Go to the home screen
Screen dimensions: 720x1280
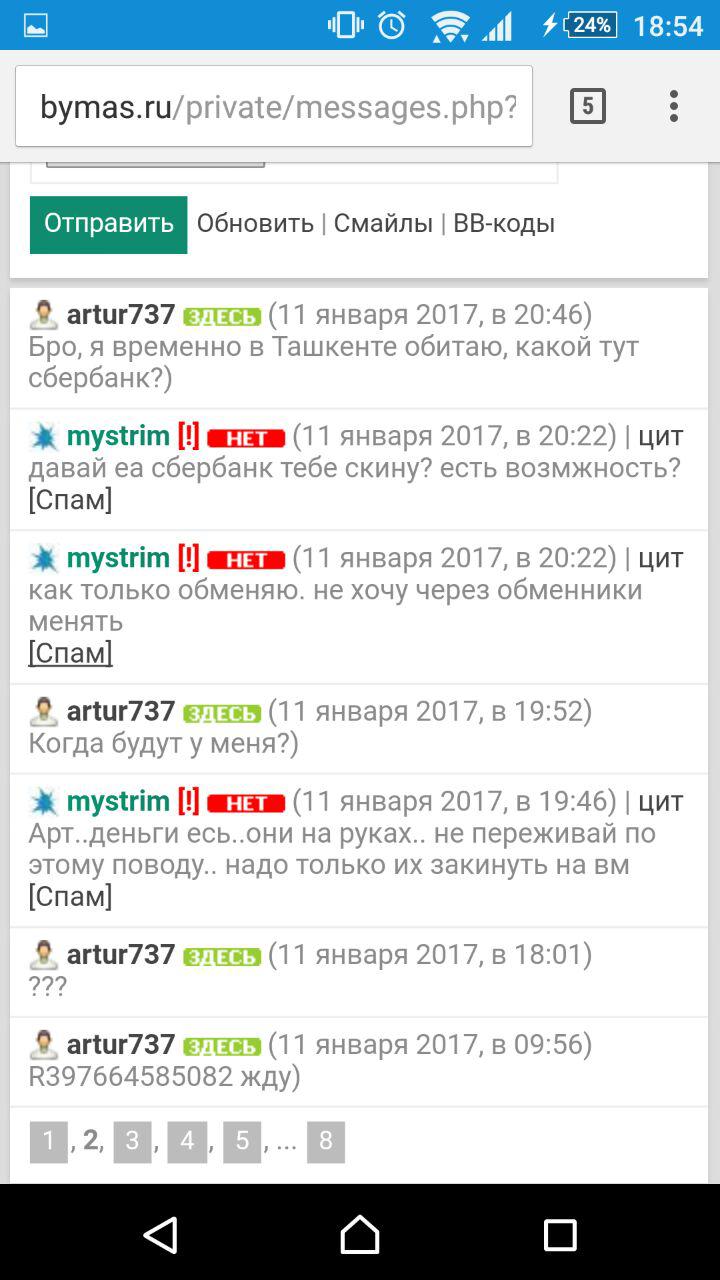coord(360,1235)
